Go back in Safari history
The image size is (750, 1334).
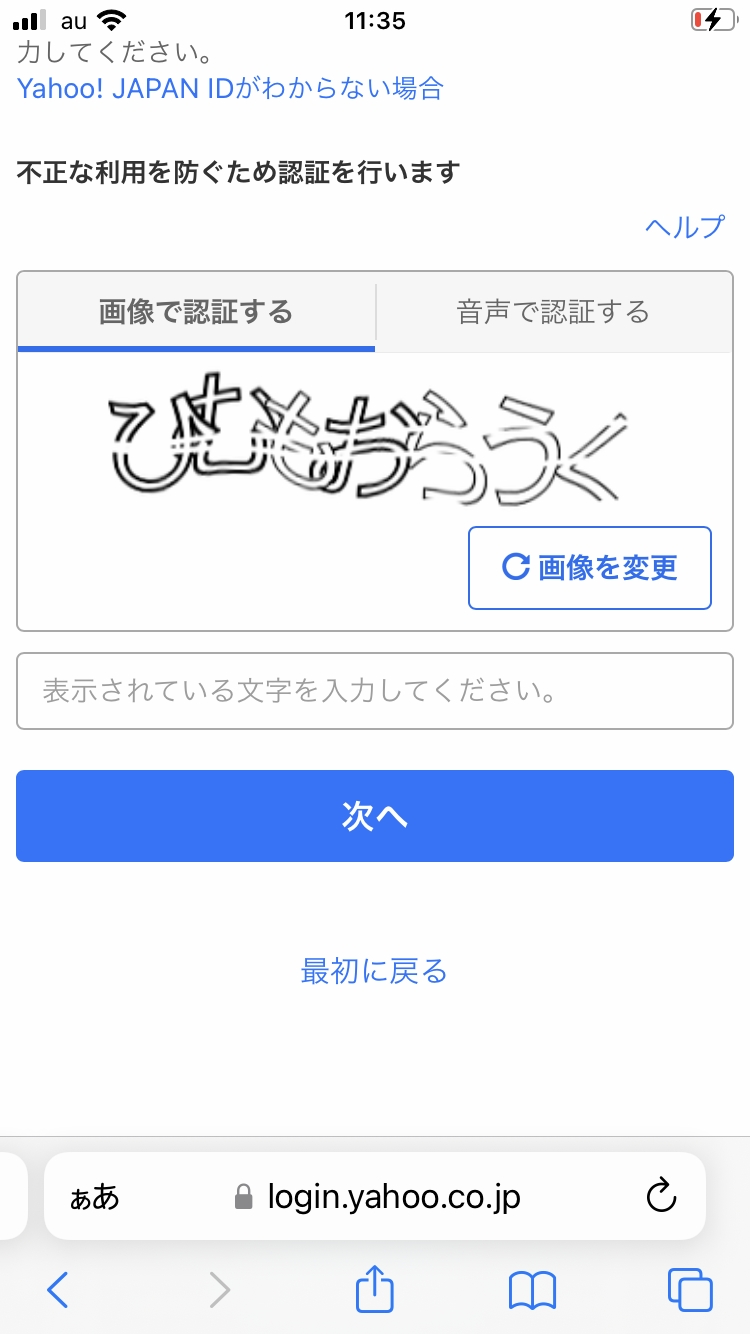(x=58, y=1290)
